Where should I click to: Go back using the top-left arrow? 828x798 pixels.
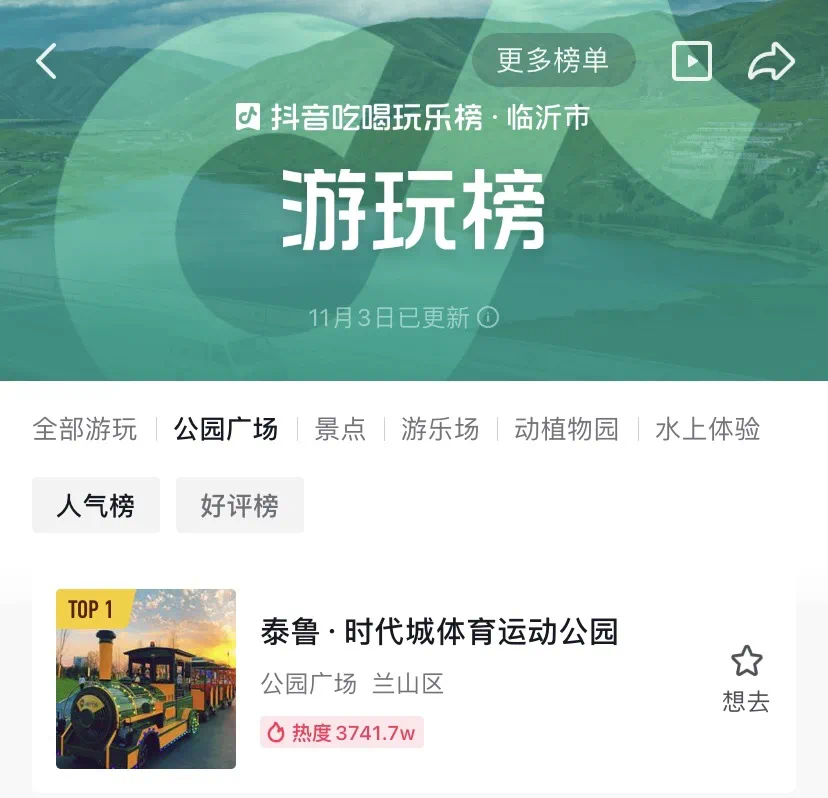pos(46,62)
